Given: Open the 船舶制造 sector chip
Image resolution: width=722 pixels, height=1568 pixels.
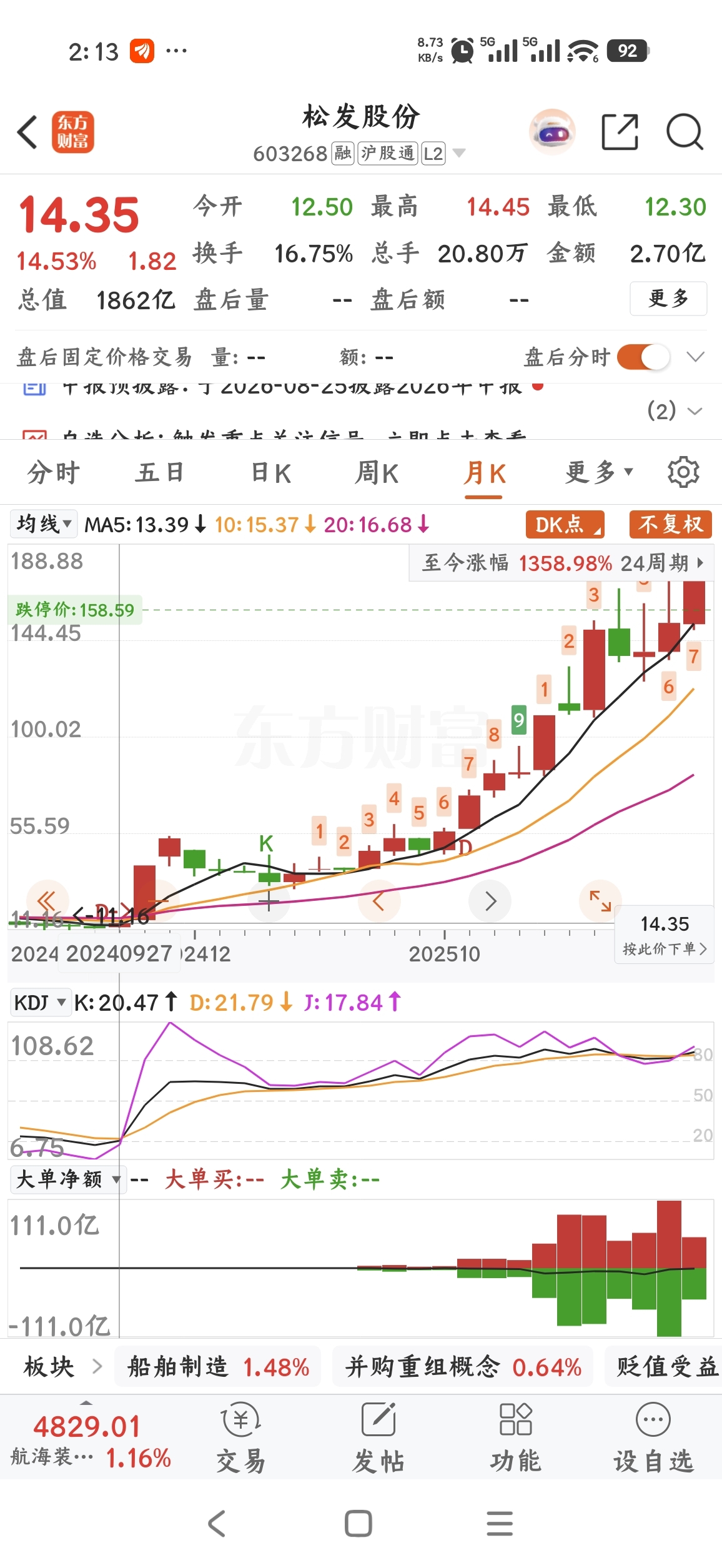Looking at the screenshot, I should tap(217, 1367).
